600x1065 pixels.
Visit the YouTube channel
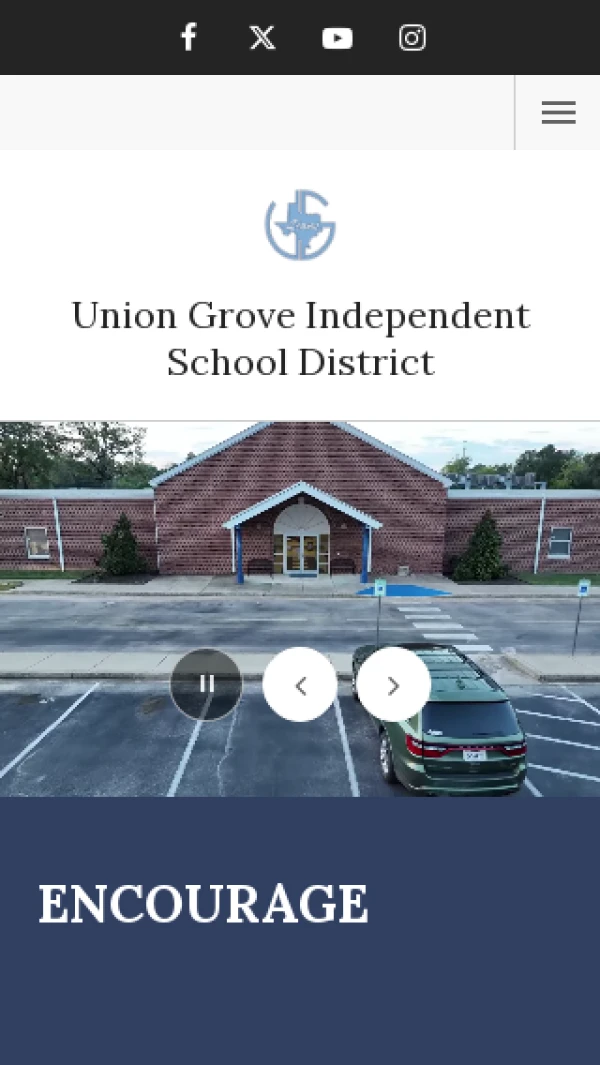point(337,38)
